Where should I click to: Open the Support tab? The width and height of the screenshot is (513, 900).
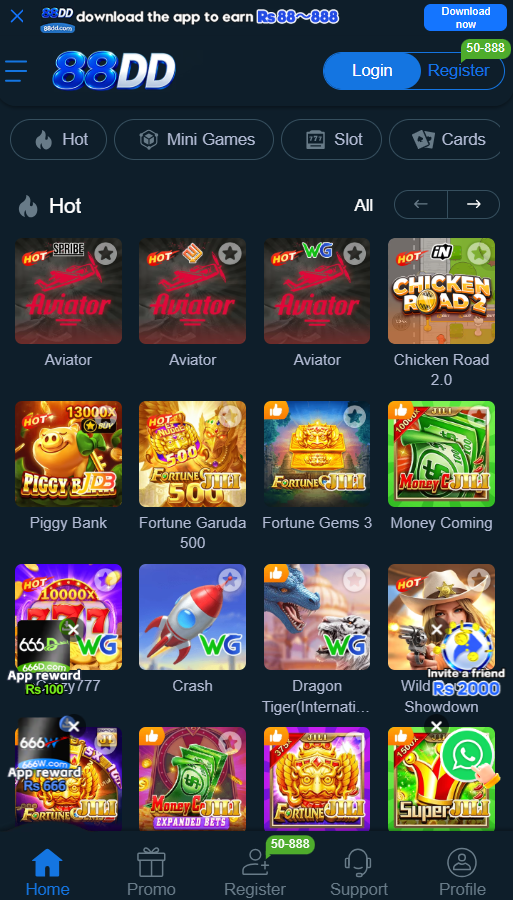(359, 872)
